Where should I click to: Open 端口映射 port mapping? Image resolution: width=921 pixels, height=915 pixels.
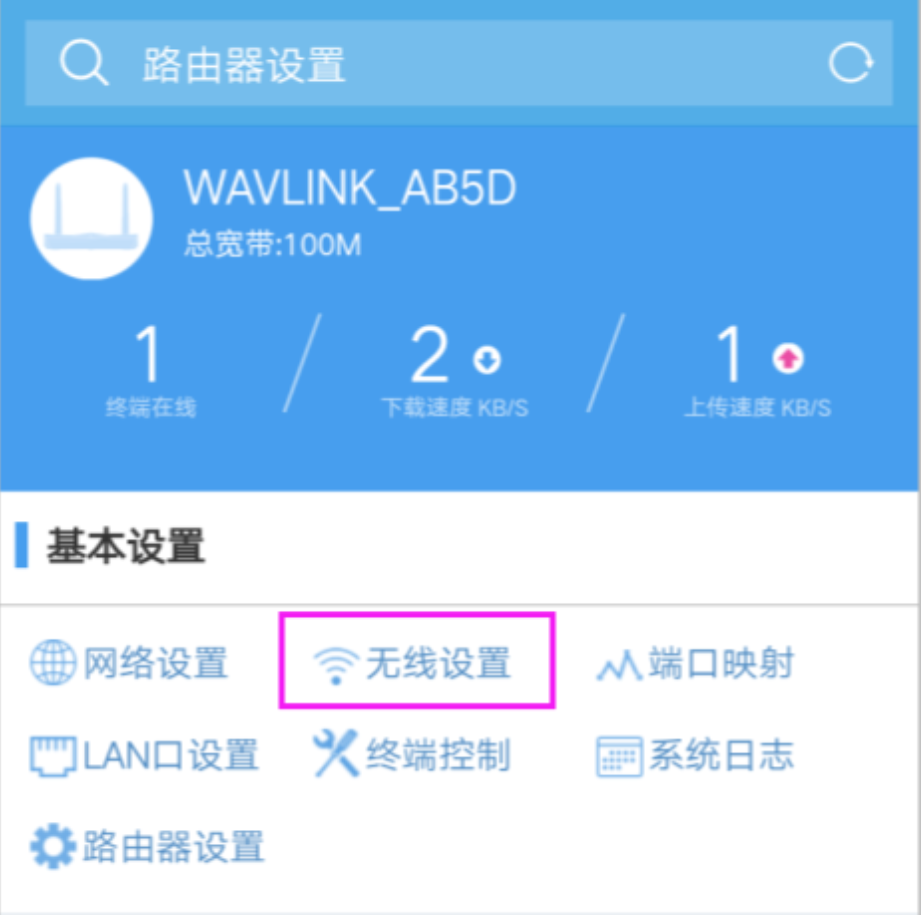695,663
